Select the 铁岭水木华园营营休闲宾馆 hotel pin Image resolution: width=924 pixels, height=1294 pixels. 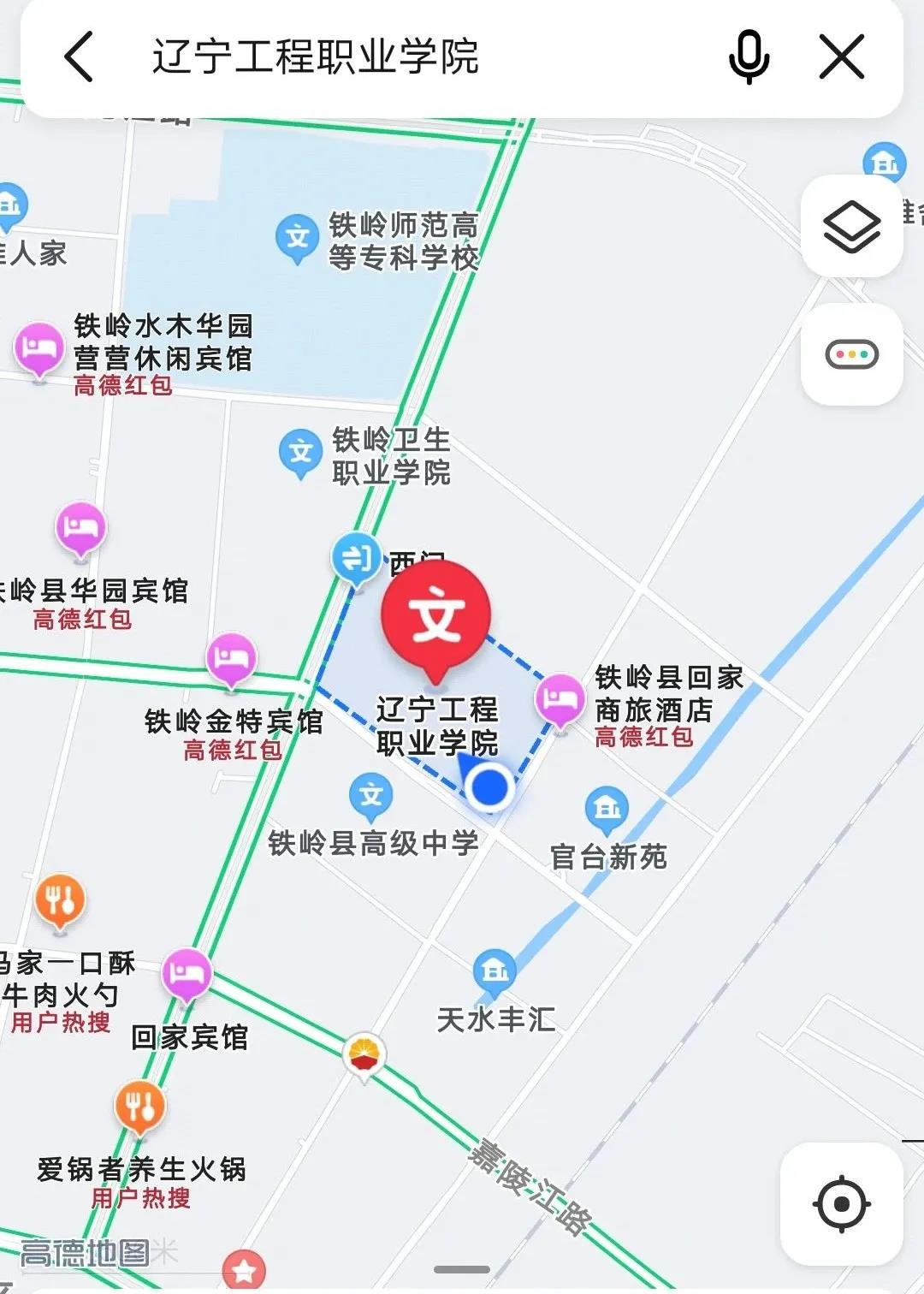[39, 347]
